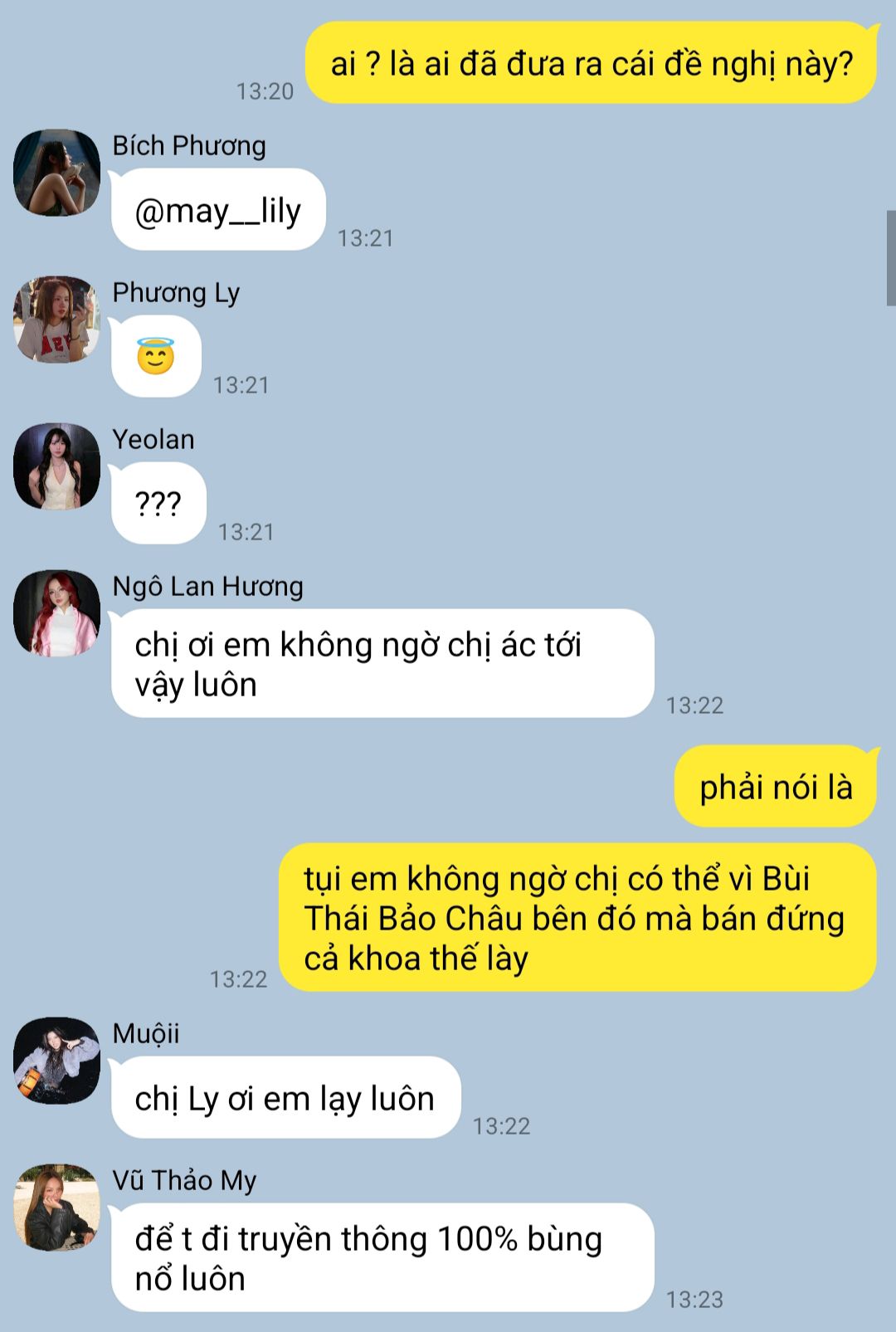Open Ngô Lan Hương's avatar

pos(56,613)
